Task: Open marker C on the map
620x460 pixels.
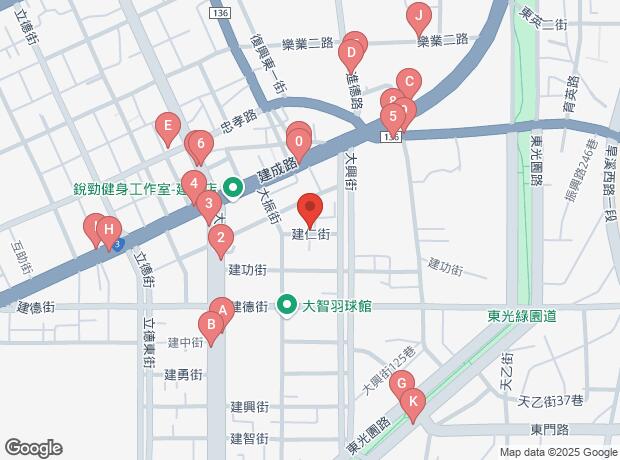Action: tap(407, 82)
